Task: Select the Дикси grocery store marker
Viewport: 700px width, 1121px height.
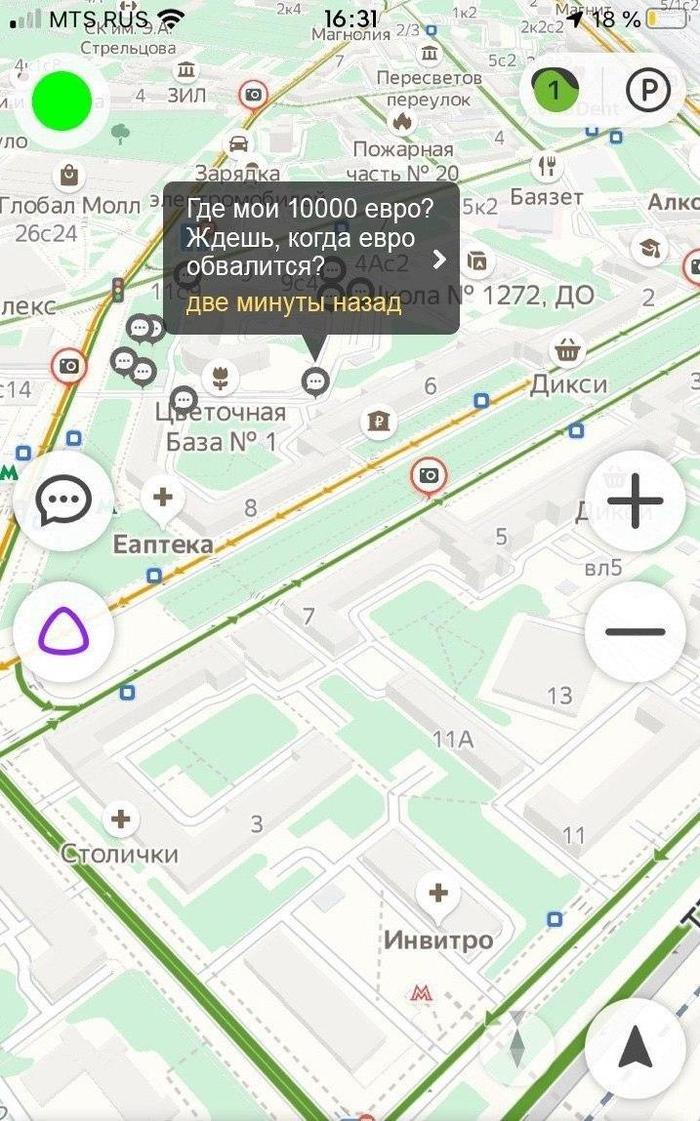Action: tap(568, 351)
